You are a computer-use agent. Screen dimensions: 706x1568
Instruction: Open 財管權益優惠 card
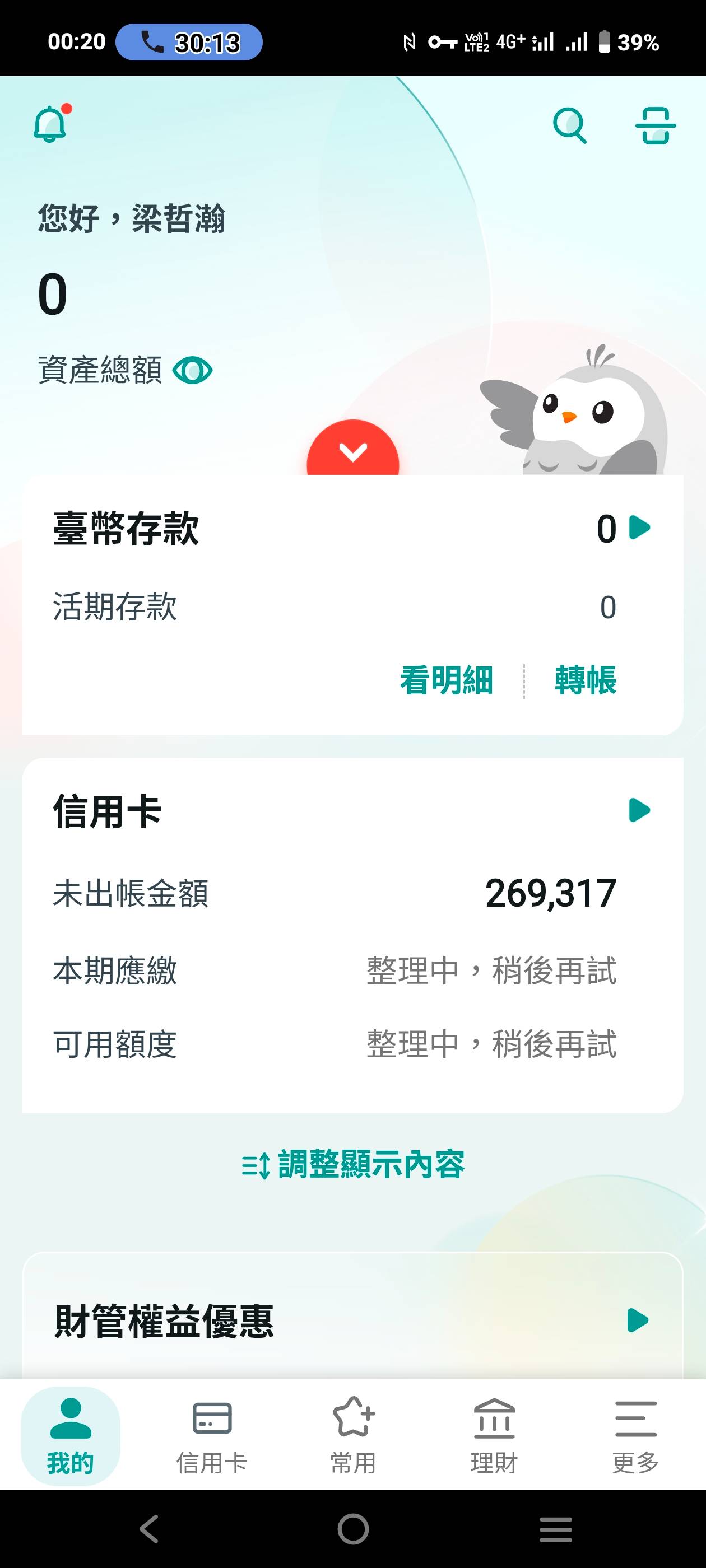(637, 1320)
